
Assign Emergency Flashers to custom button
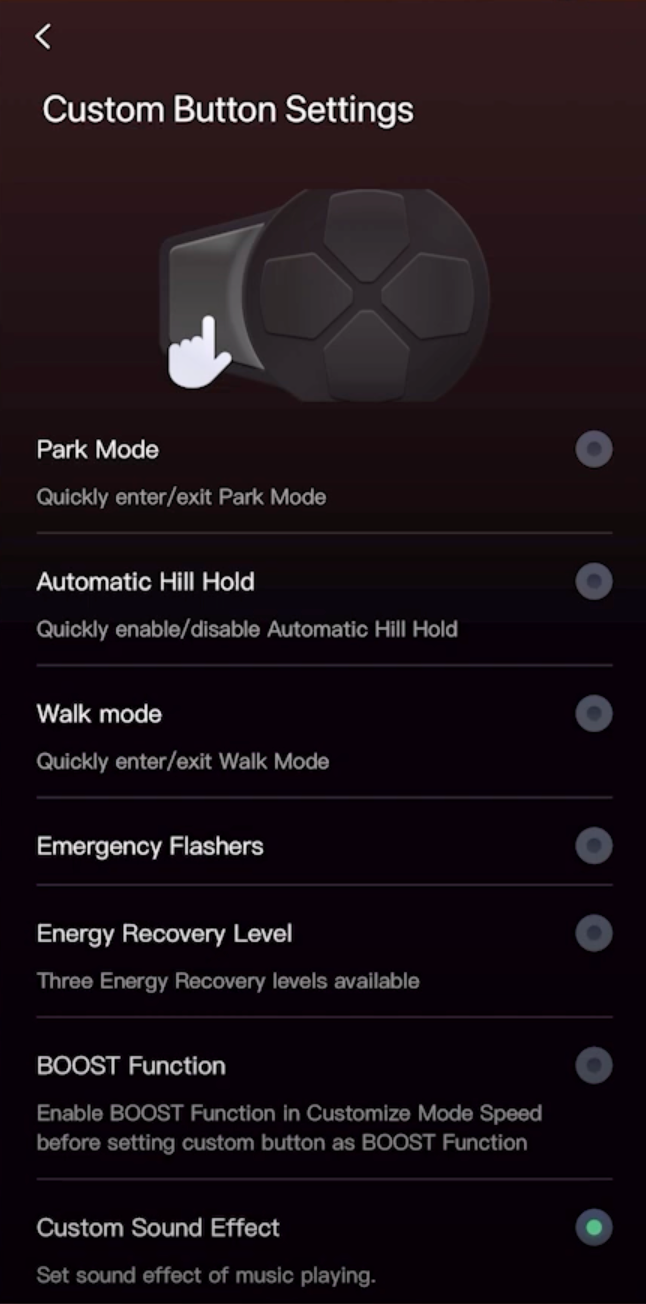[x=593, y=846]
